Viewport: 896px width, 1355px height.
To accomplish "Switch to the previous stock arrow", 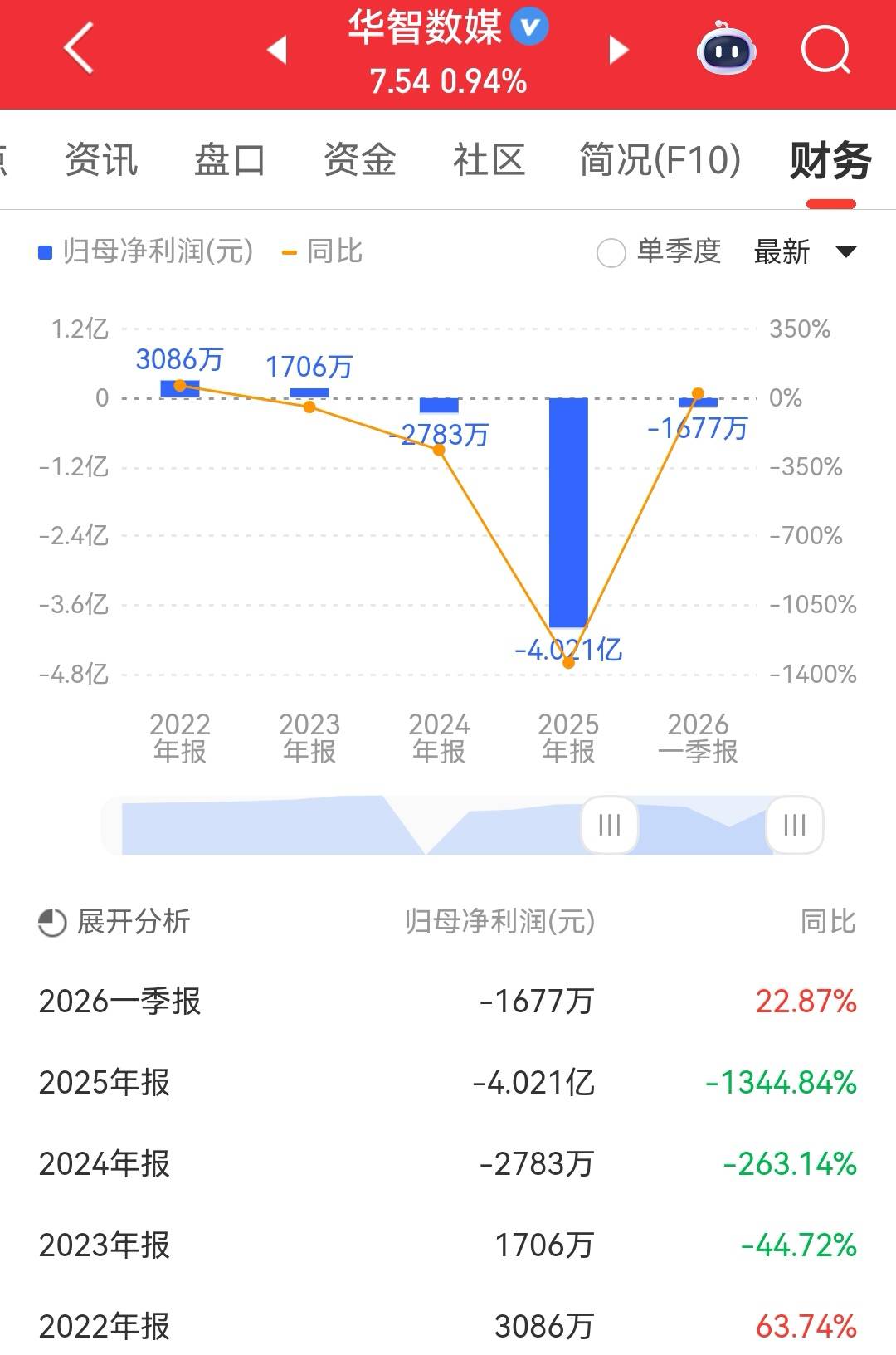I will tap(277, 50).
